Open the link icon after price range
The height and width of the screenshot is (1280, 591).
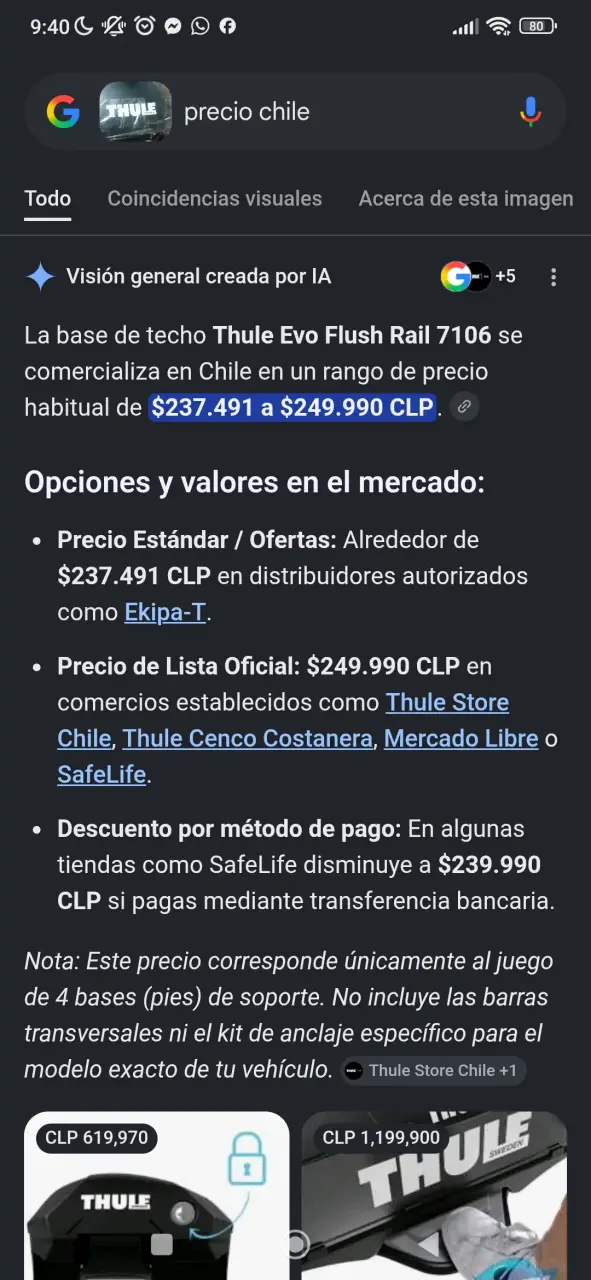[463, 407]
